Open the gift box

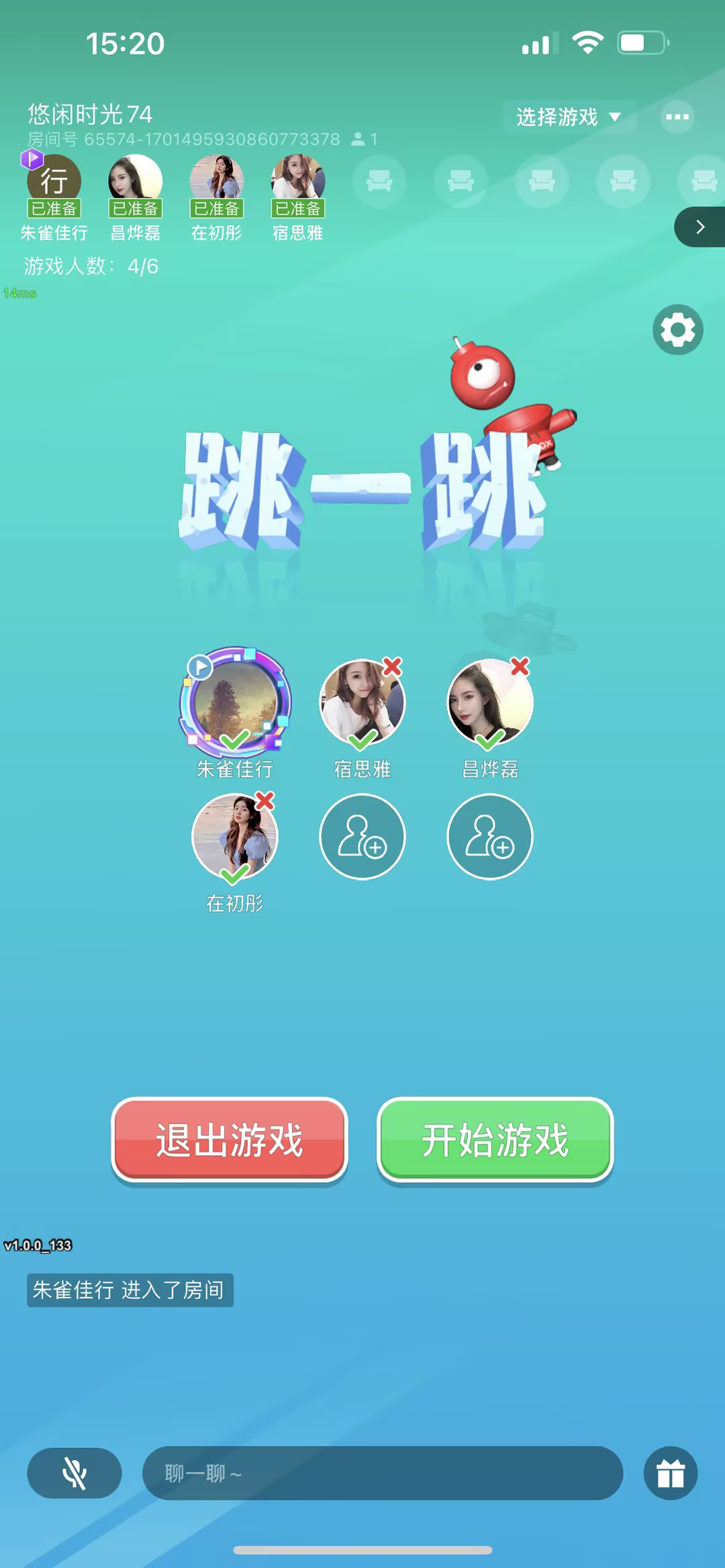pos(670,1473)
